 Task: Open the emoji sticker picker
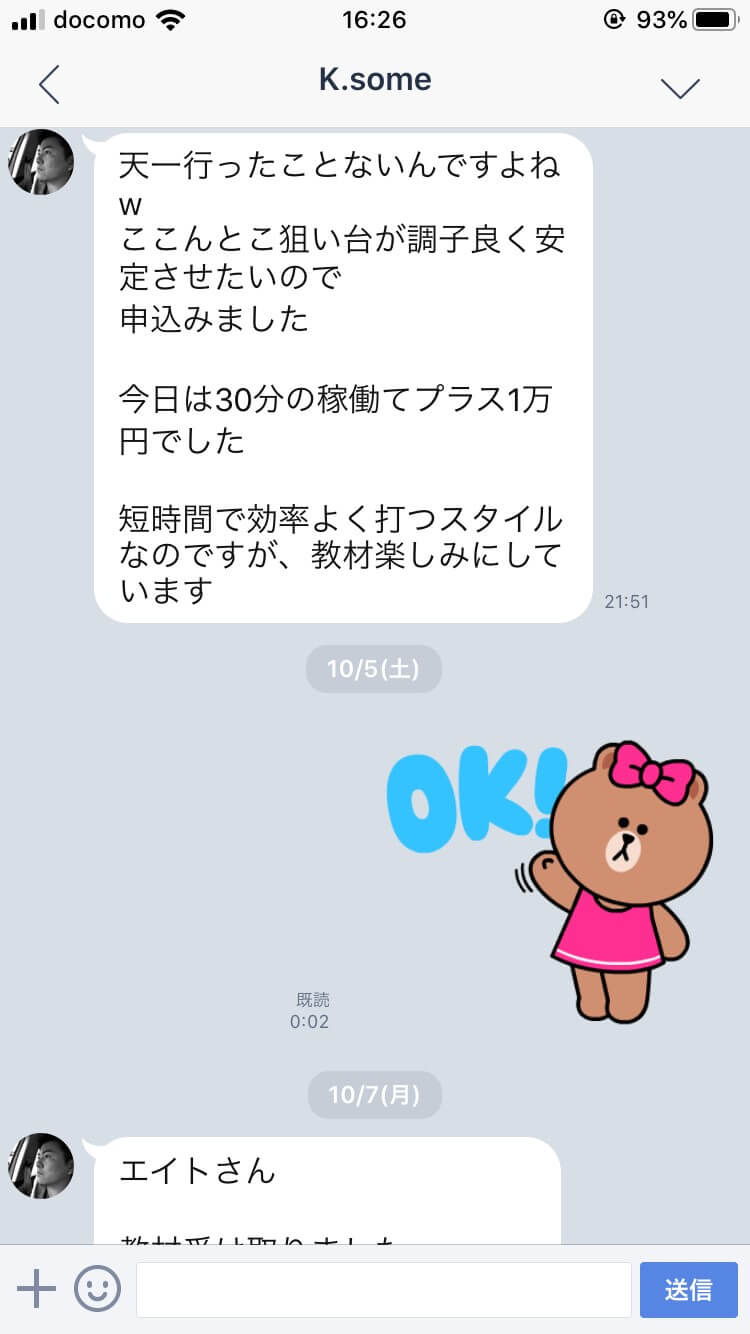[97, 1289]
